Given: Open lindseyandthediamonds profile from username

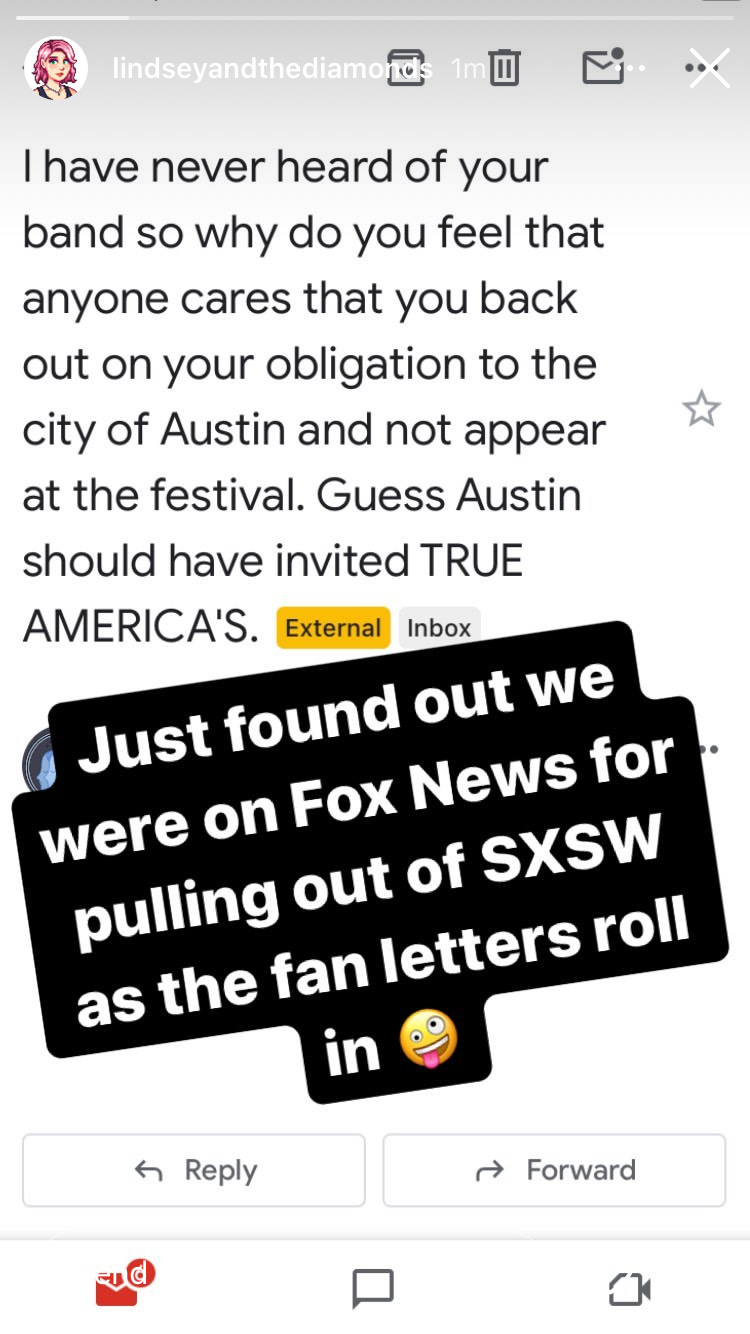Looking at the screenshot, I should coord(272,68).
